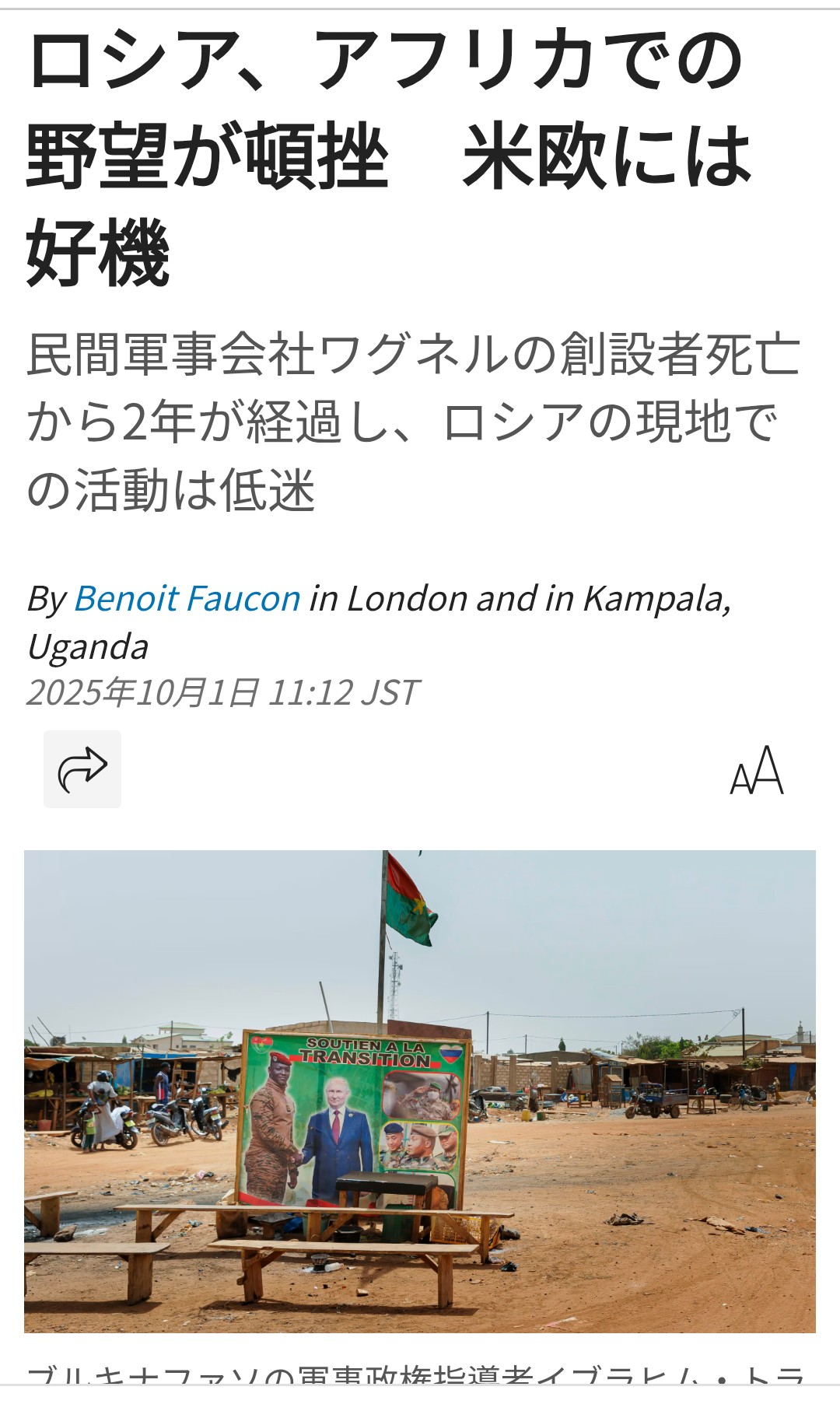Open author Benoit Faucon's profile link
Viewport: 840px width, 1404px height.
pos(187,599)
